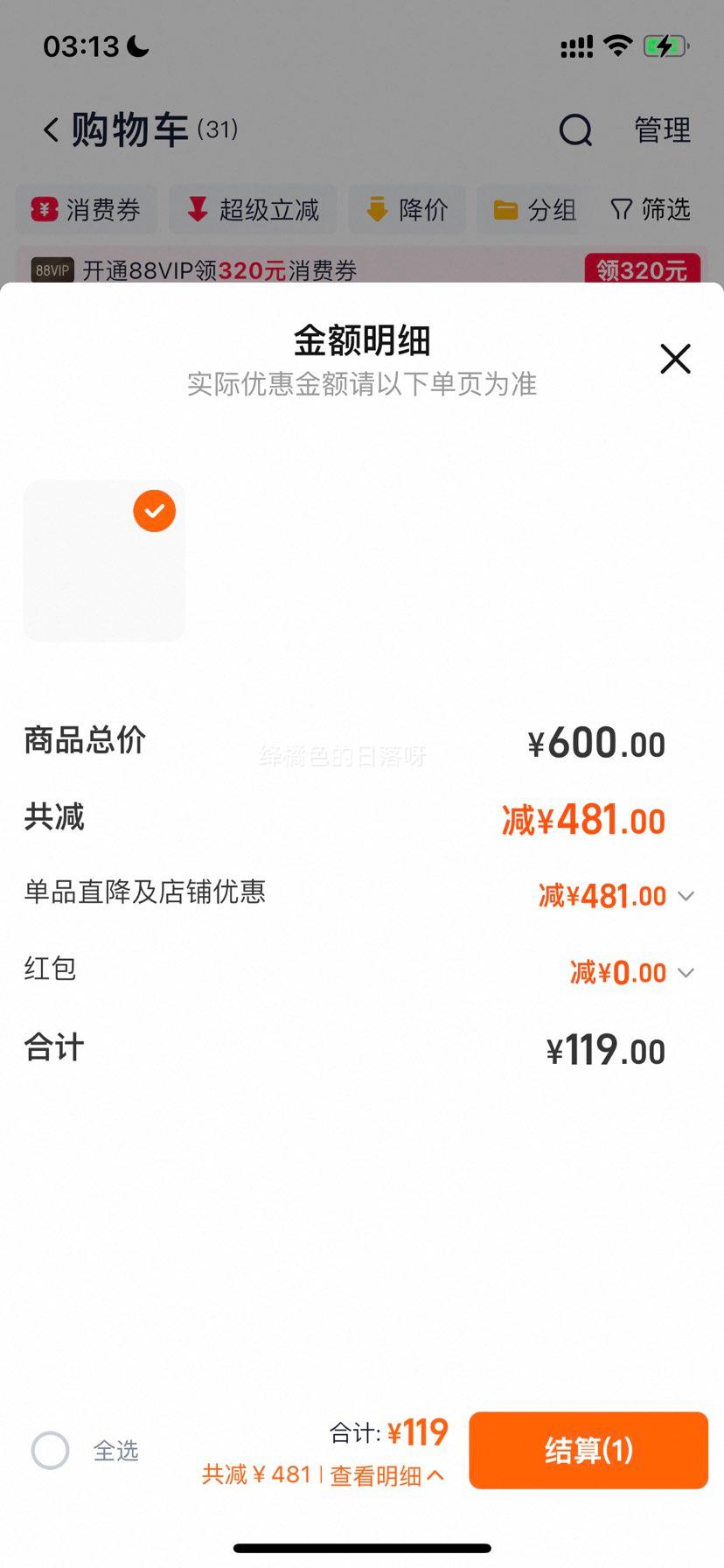Expand the 红包 discount row
The height and width of the screenshot is (1568, 724).
[686, 973]
